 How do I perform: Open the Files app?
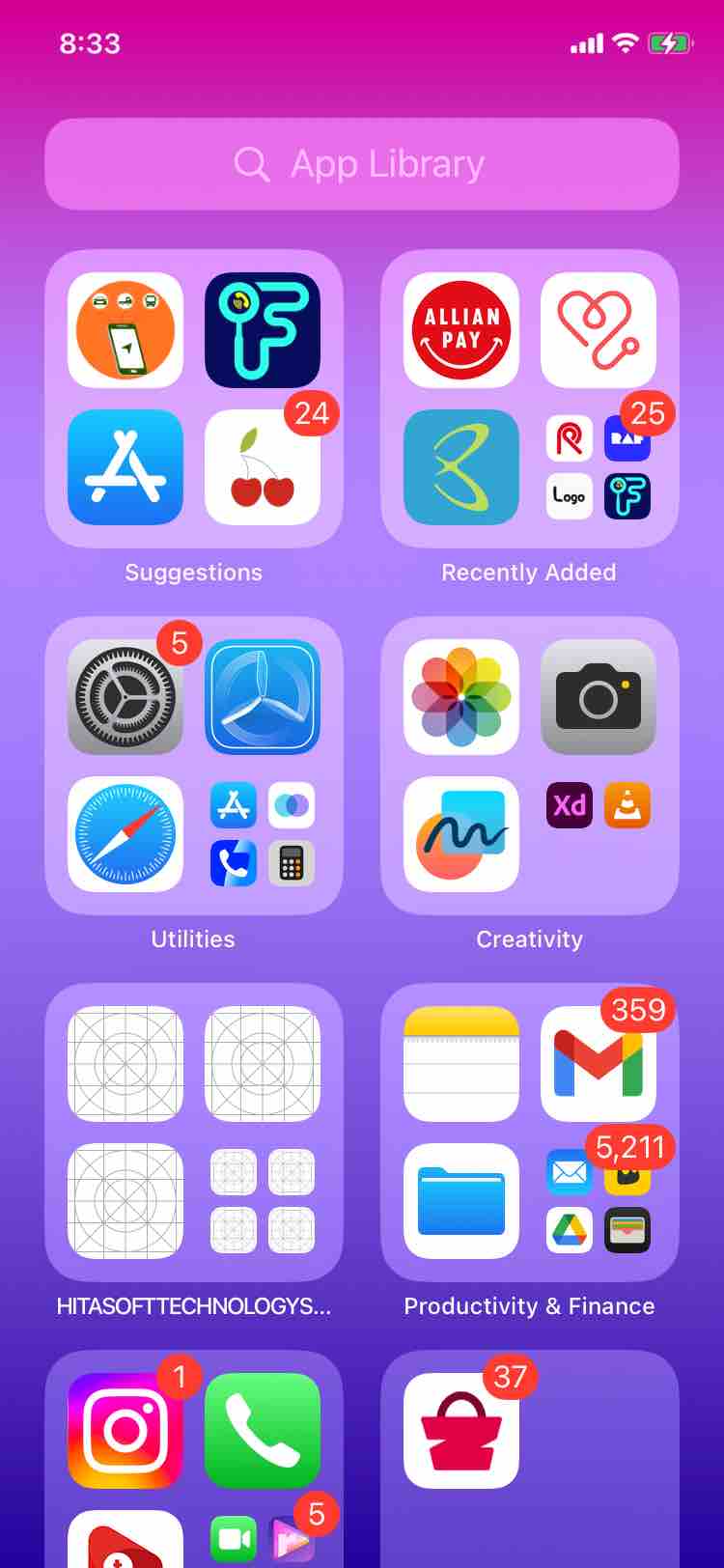pos(461,1201)
